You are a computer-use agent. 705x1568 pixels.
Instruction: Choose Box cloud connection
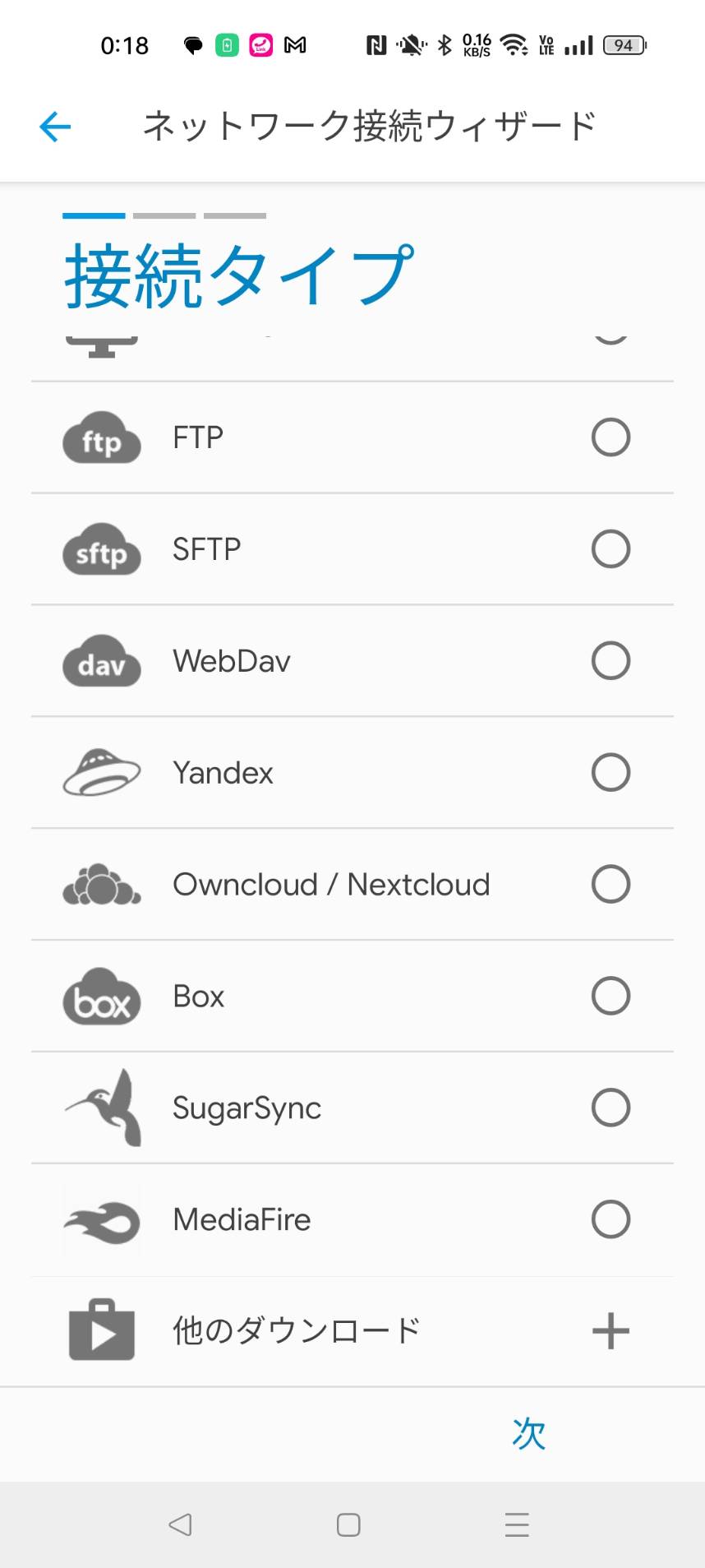pyautogui.click(x=610, y=997)
